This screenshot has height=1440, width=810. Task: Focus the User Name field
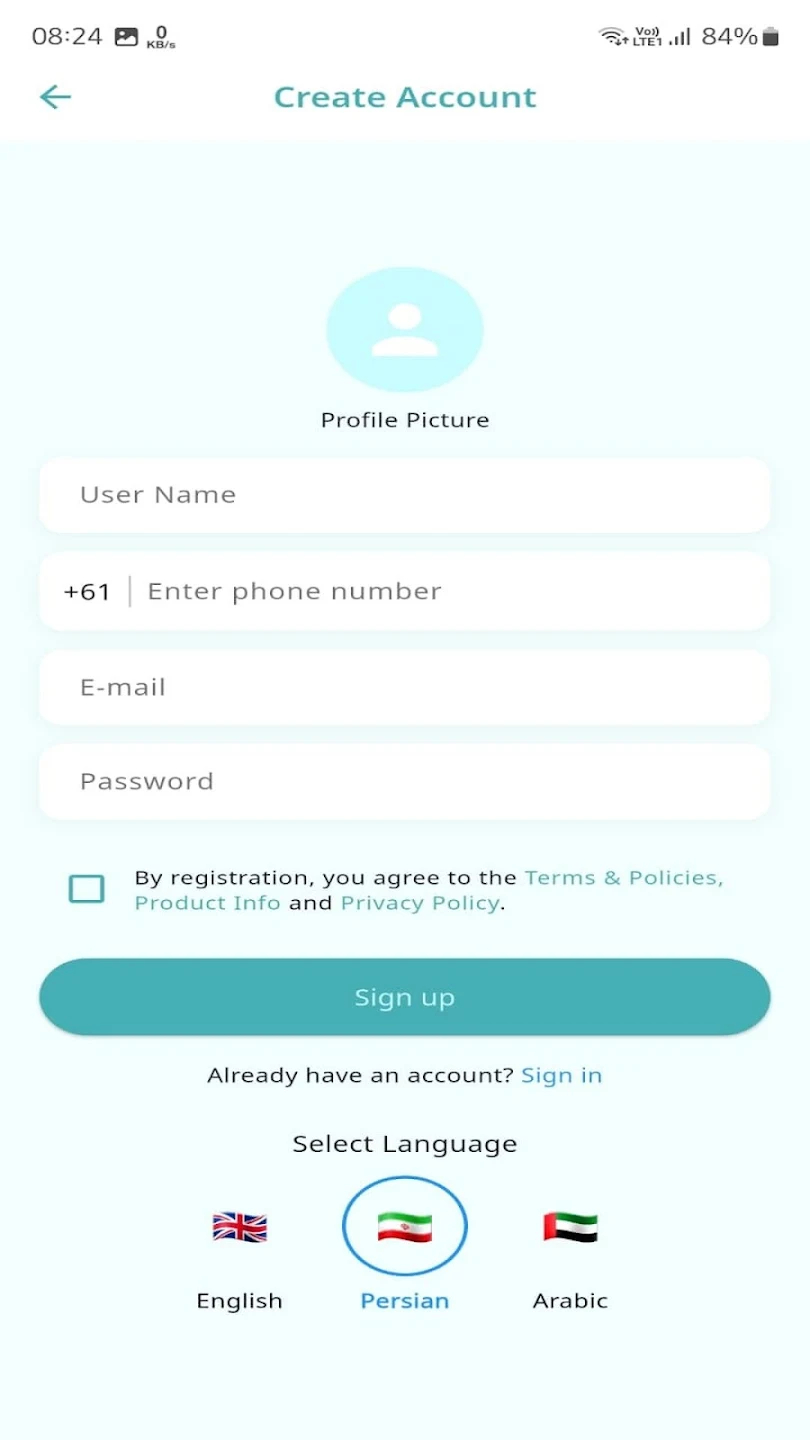pos(405,495)
